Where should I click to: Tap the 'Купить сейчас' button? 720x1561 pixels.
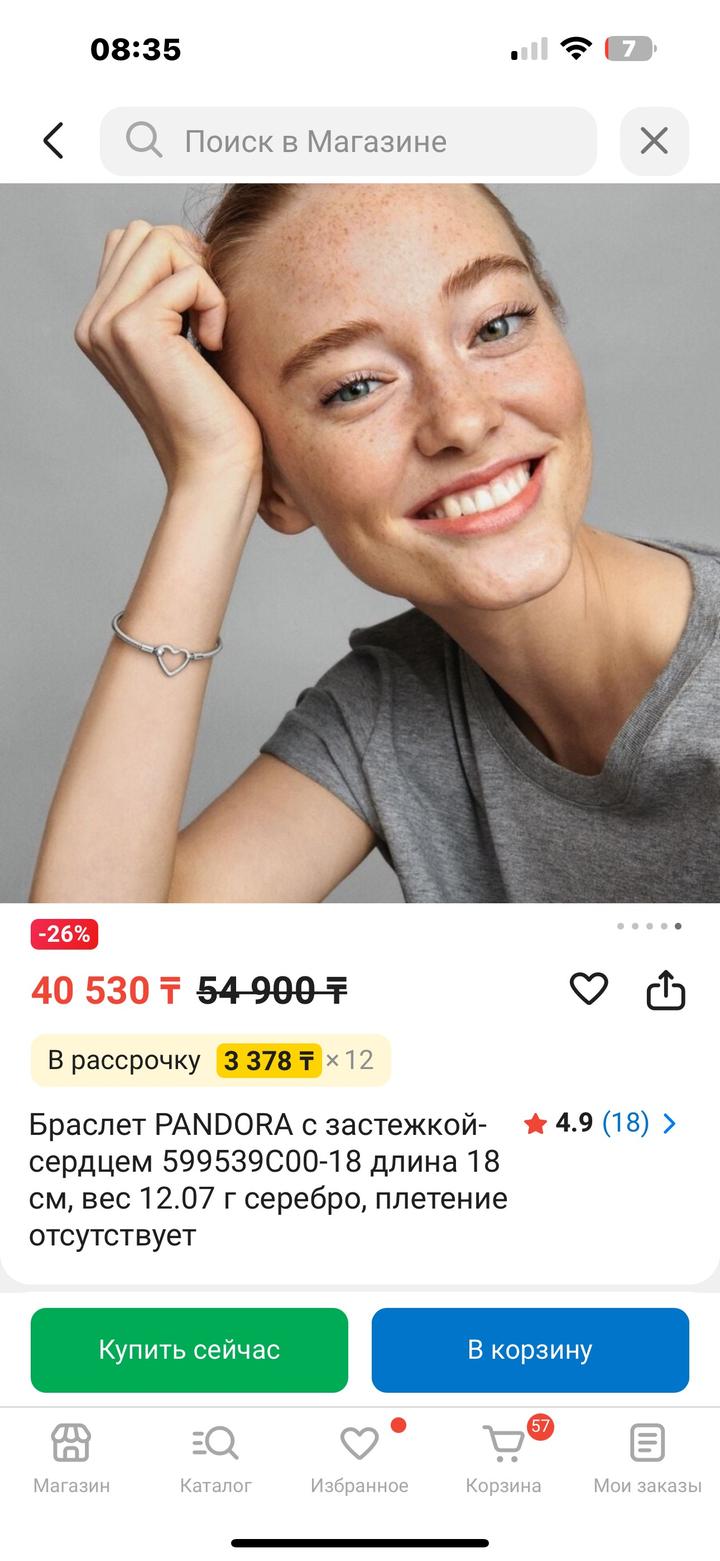click(189, 1350)
